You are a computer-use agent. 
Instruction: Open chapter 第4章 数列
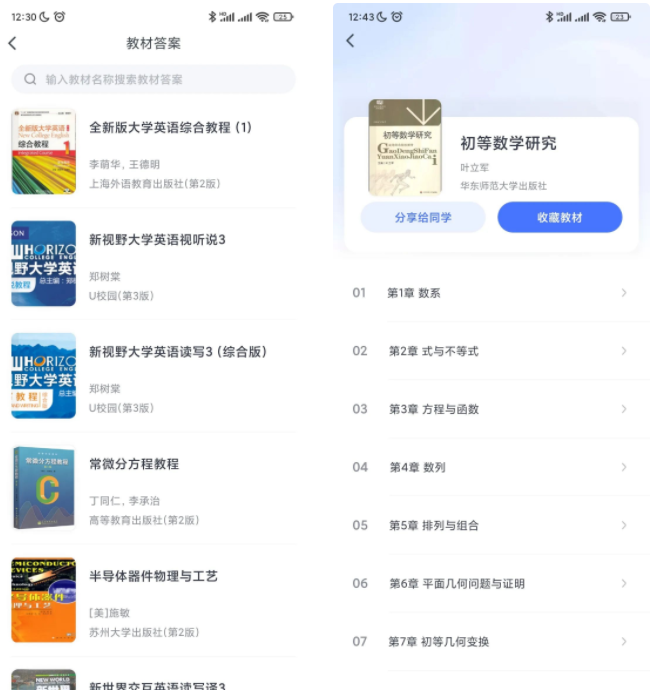(490, 467)
